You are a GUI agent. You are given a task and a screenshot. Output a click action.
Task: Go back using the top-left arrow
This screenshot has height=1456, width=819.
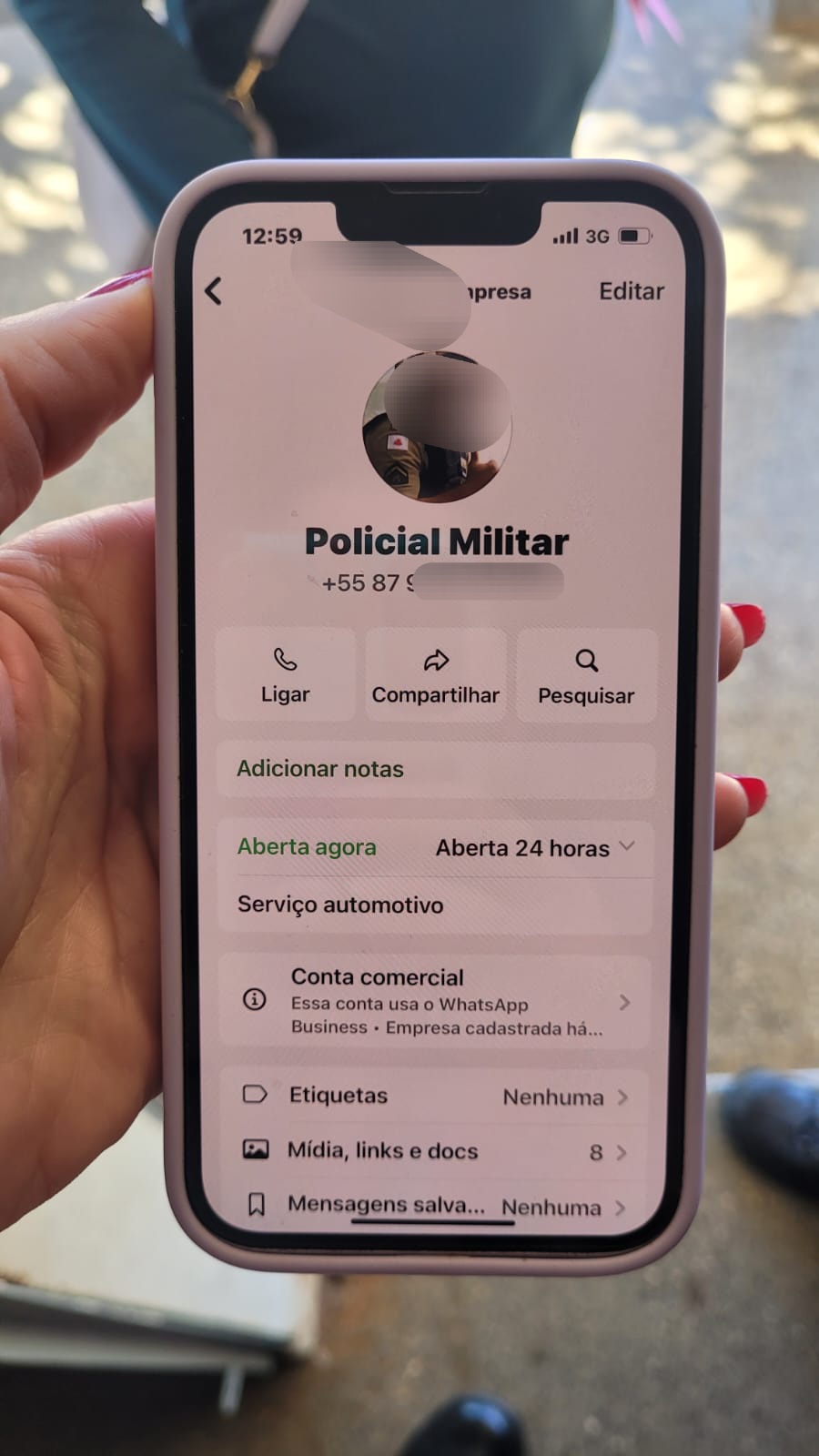coord(214,291)
